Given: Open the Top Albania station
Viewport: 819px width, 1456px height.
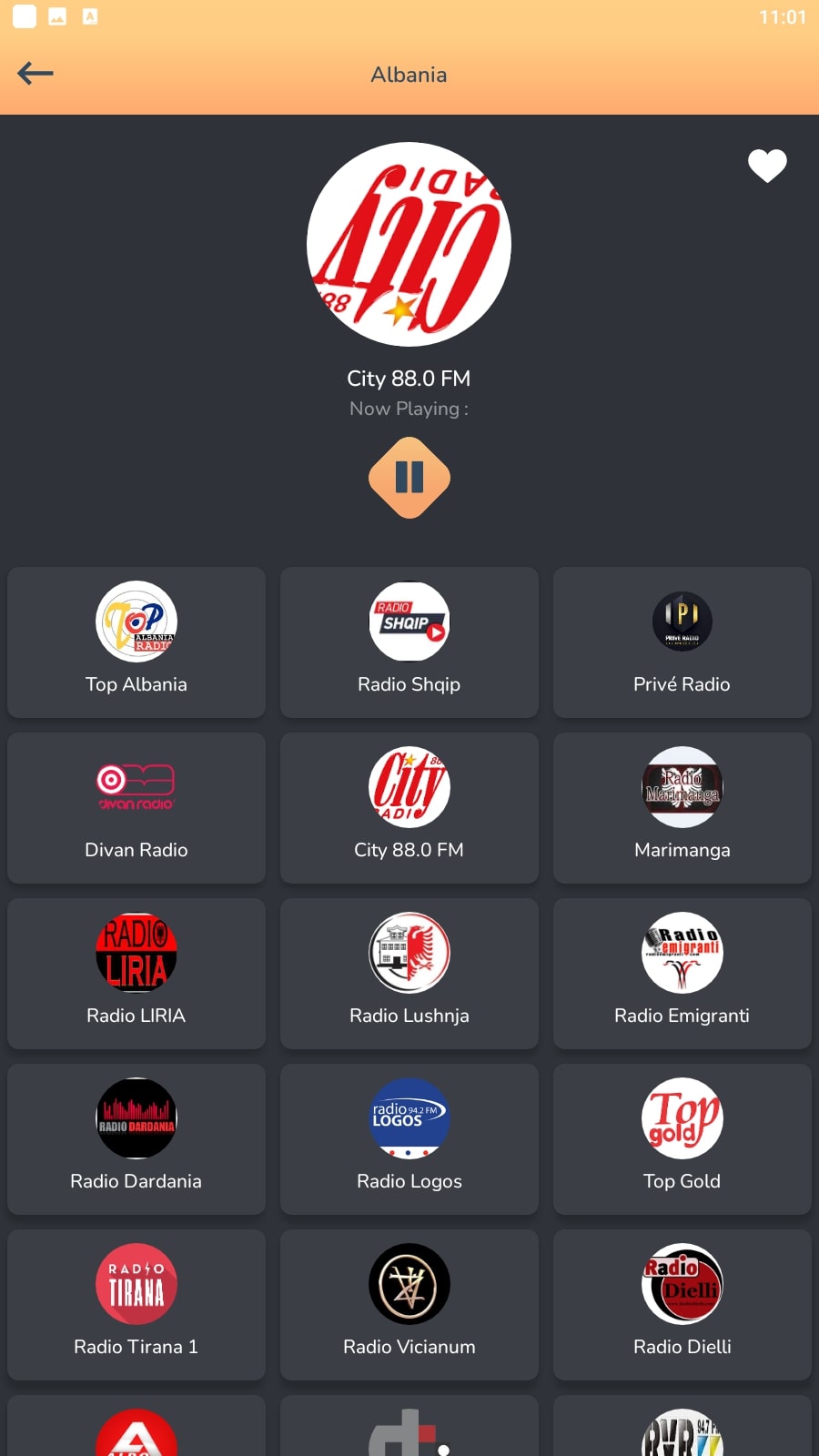Looking at the screenshot, I should [136, 642].
